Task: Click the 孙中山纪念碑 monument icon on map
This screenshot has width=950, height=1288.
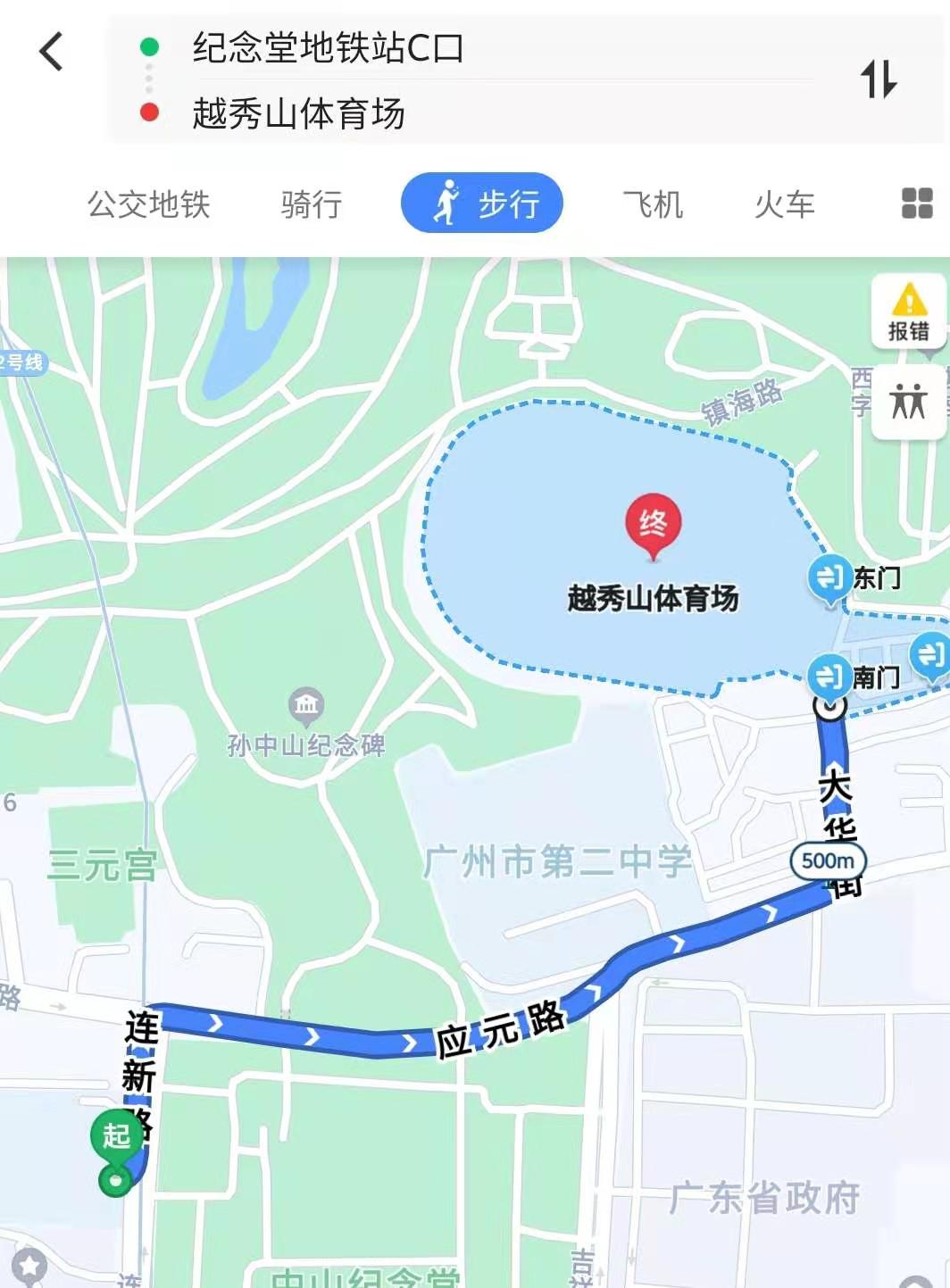Action: (x=304, y=702)
